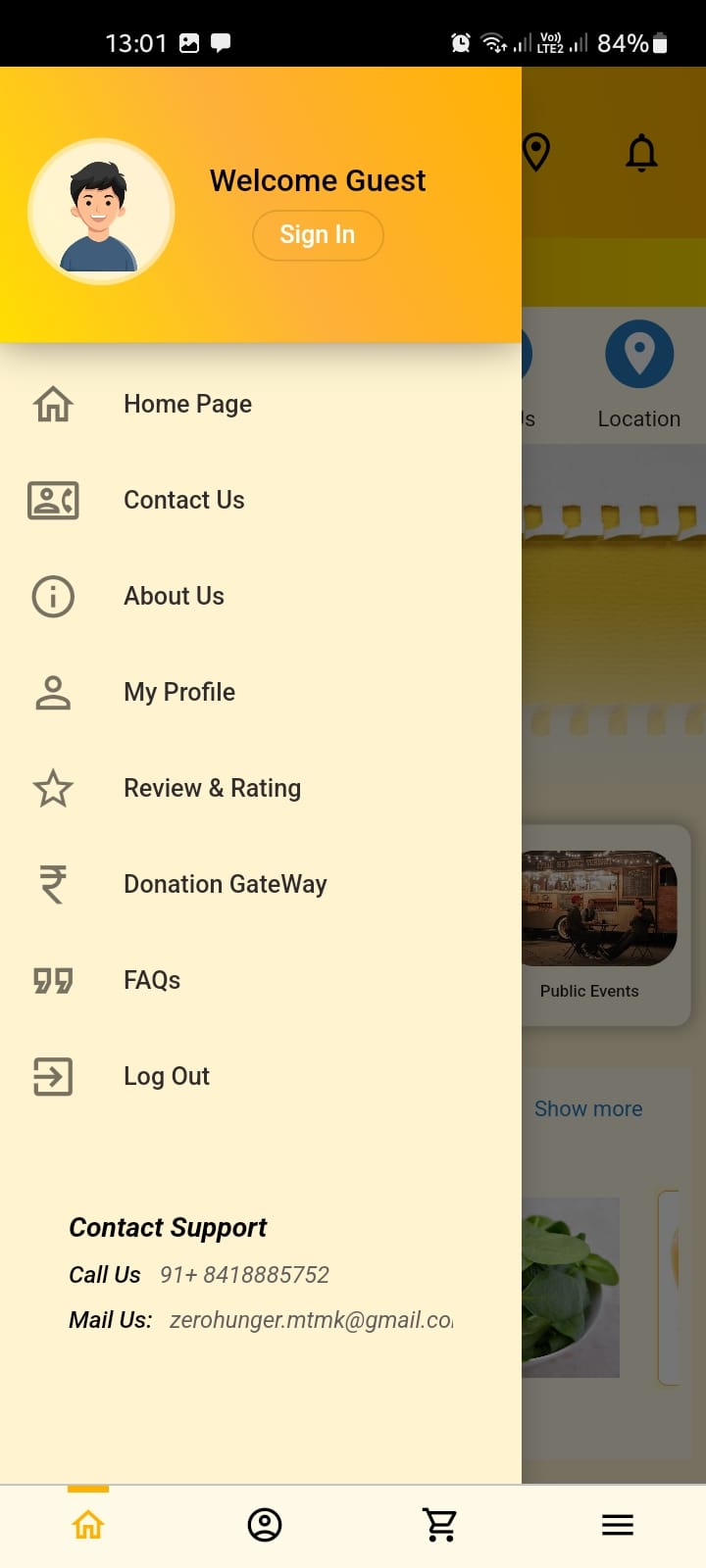Open Donation GateWay rupee icon
The image size is (706, 1568).
pyautogui.click(x=52, y=884)
